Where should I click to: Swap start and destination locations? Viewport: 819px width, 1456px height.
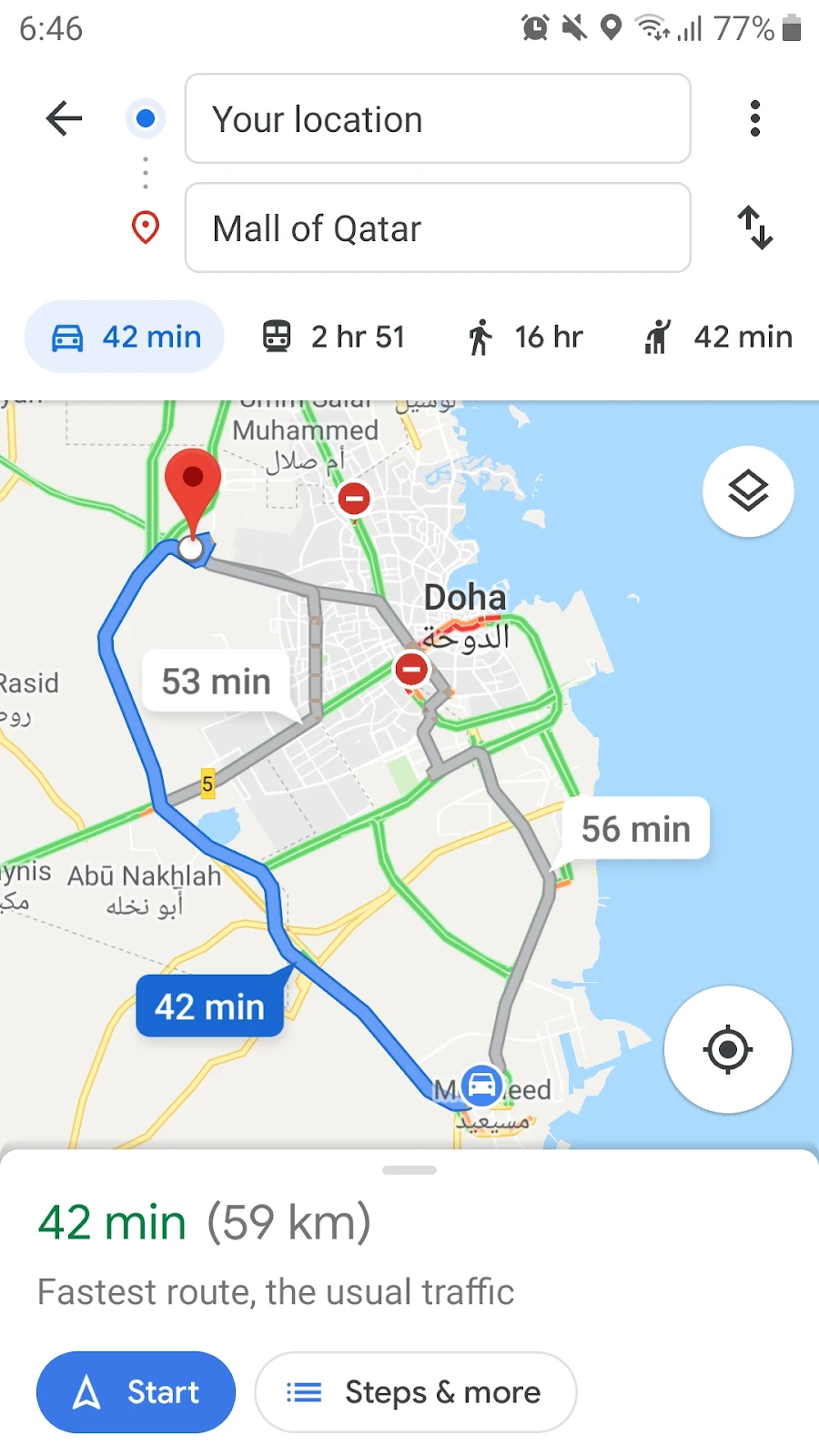pos(754,227)
